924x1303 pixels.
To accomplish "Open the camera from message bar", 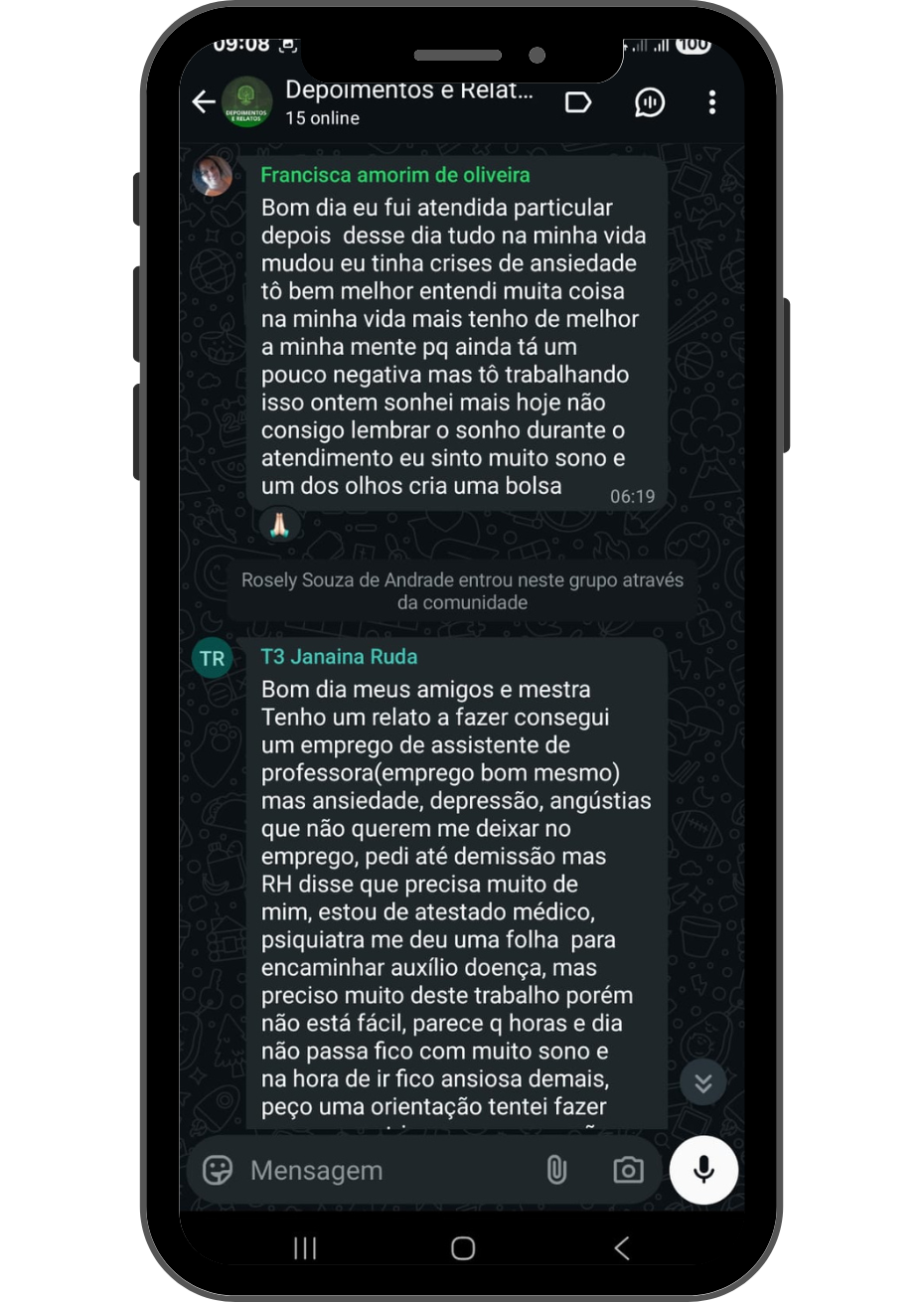I will (628, 1170).
